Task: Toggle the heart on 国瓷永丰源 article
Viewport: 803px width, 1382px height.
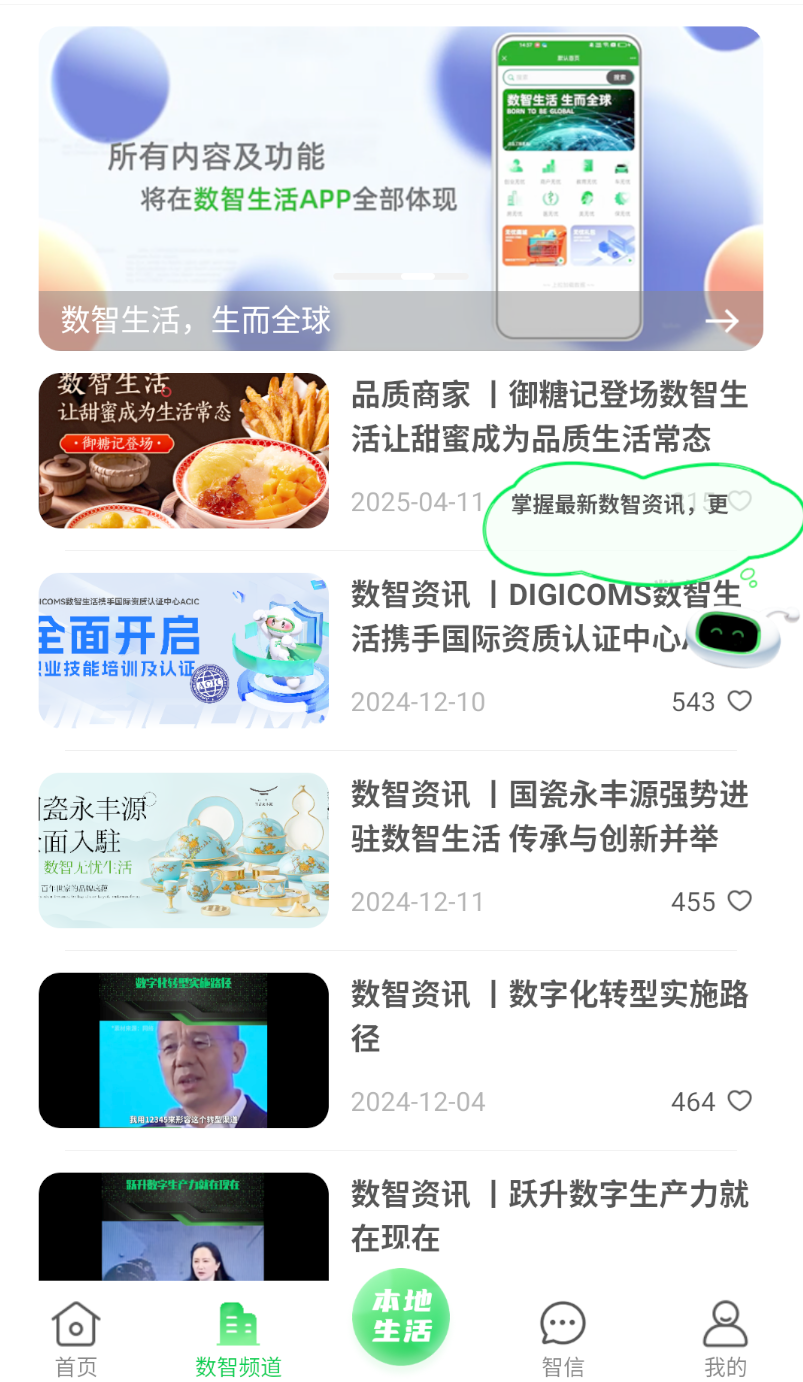Action: (739, 901)
